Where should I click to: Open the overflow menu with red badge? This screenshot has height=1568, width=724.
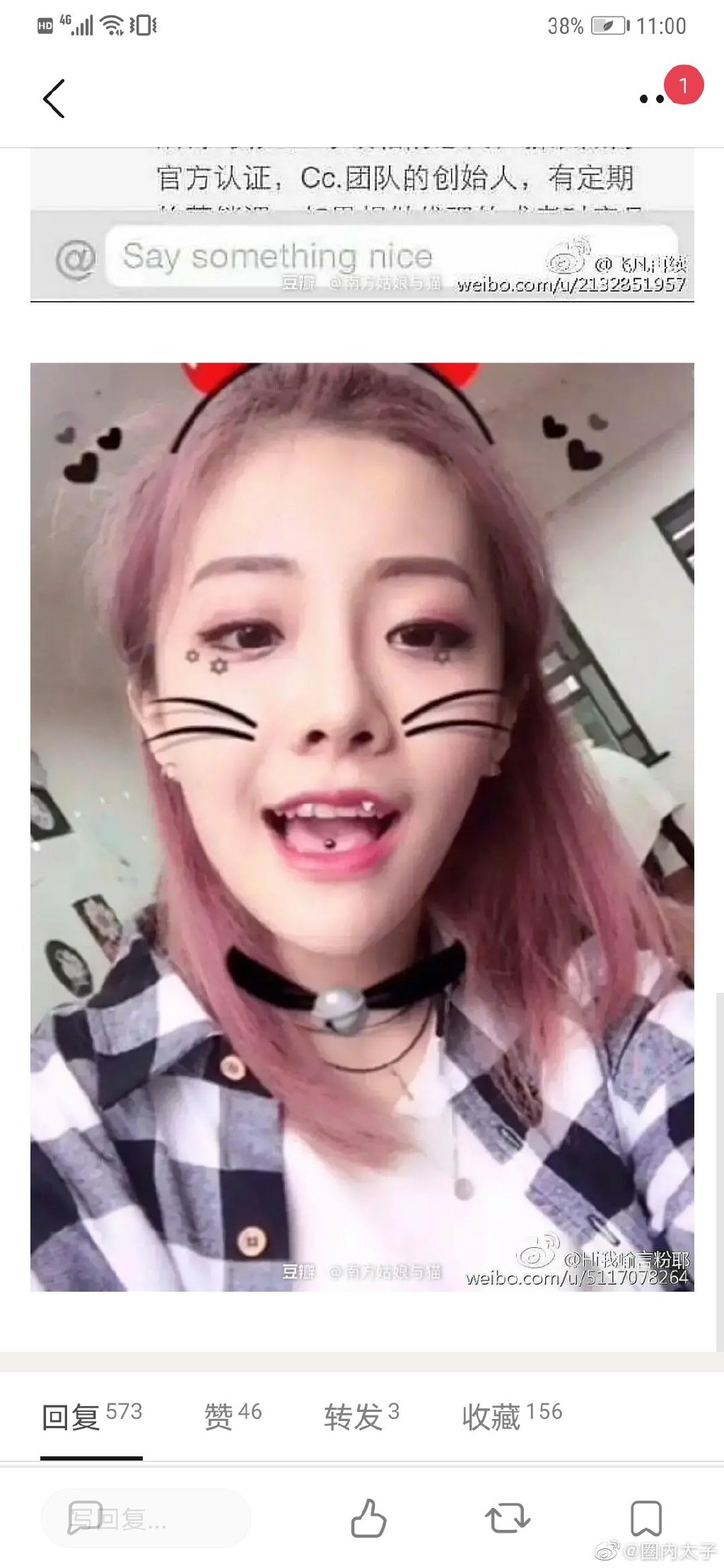[652, 99]
